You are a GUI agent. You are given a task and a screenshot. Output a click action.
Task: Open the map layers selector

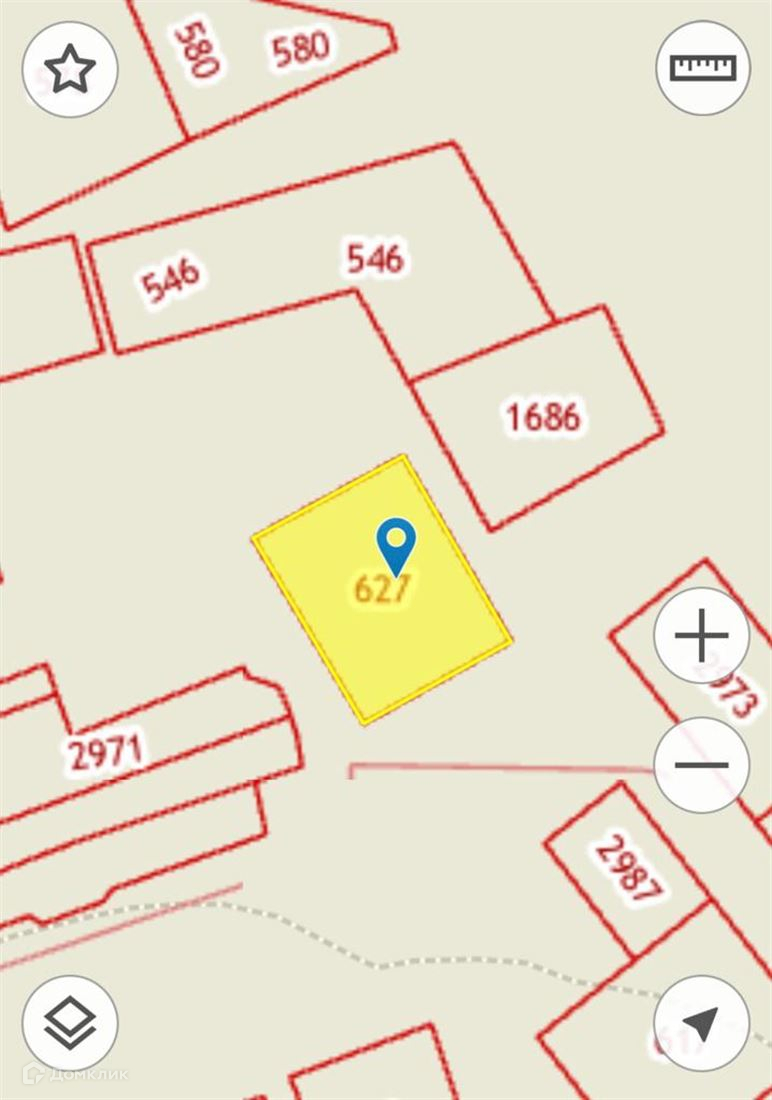(70, 1023)
